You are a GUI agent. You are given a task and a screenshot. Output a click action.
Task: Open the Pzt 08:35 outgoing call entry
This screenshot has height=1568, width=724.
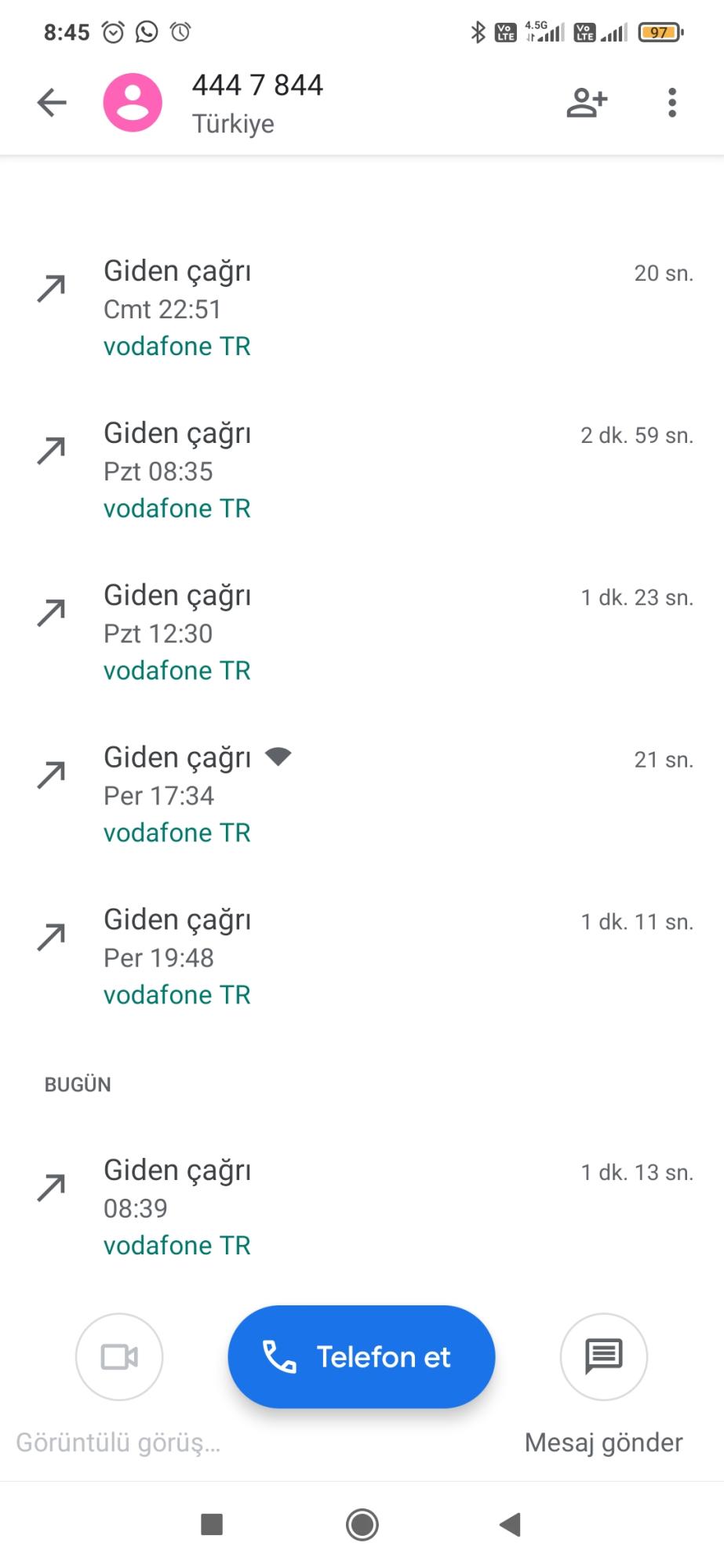362,470
